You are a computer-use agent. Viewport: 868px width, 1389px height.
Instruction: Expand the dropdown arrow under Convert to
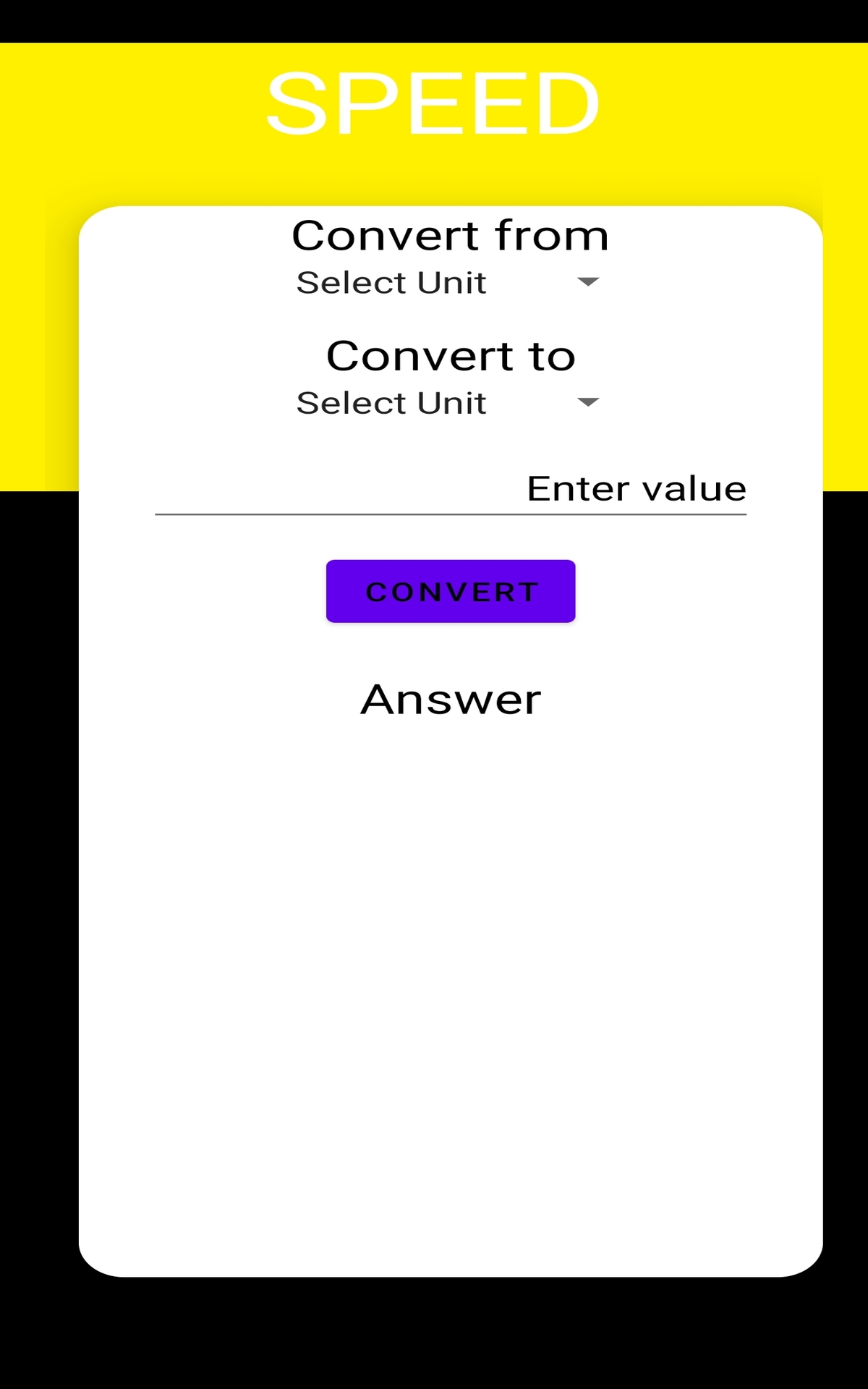pos(587,403)
